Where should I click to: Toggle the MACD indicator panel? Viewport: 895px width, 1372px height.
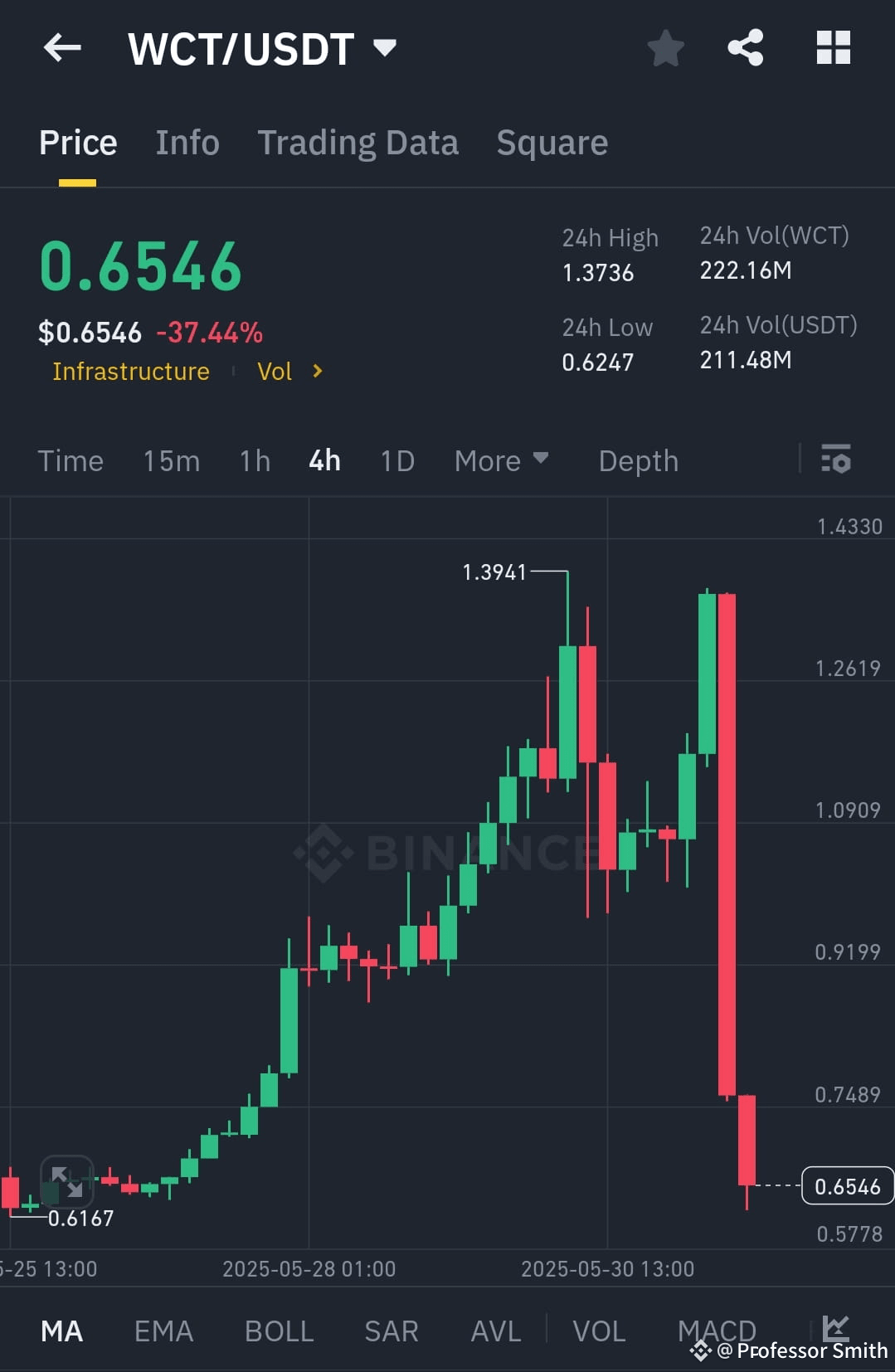715,1331
